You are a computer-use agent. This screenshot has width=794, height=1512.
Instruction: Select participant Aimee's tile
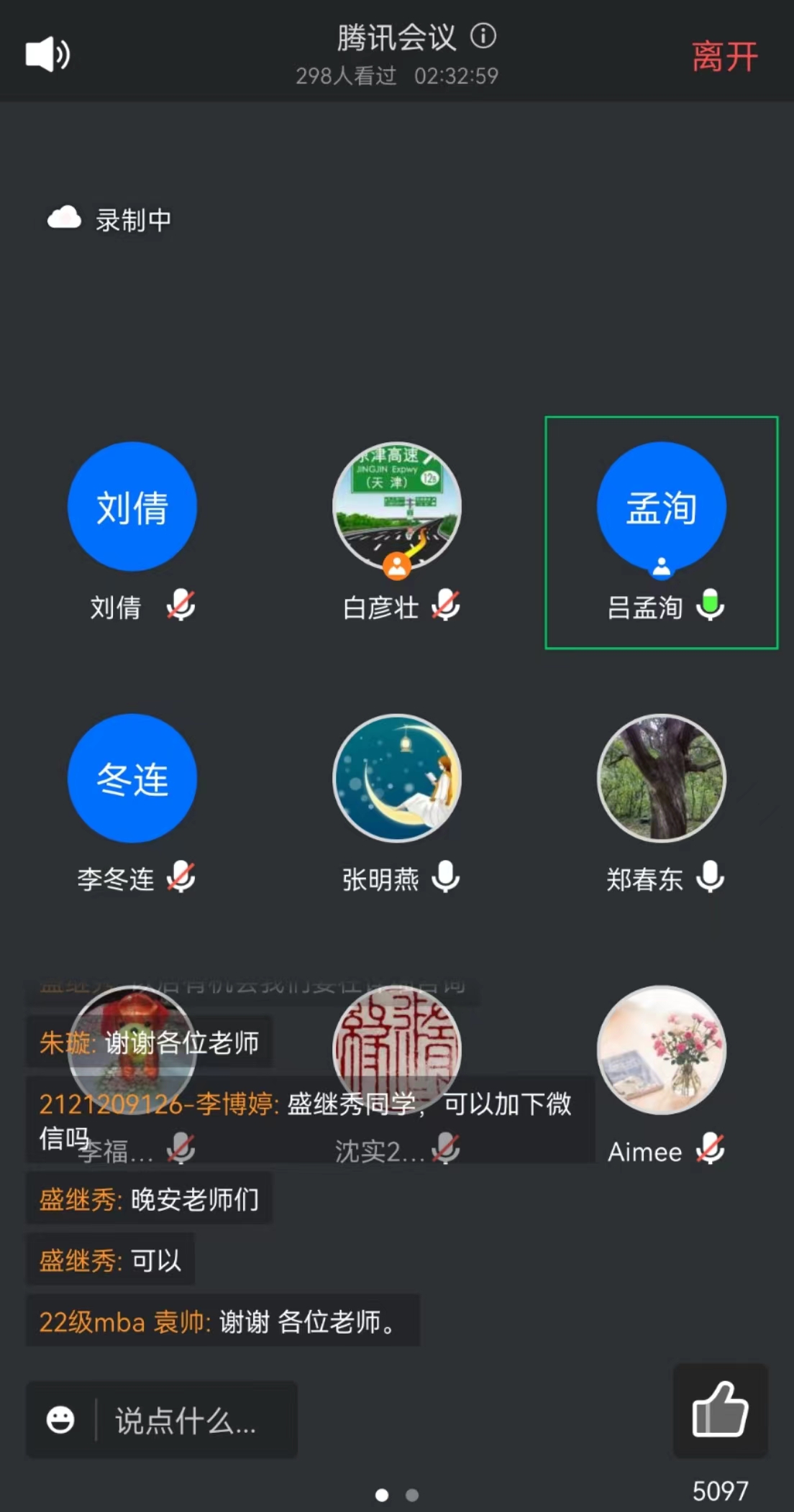[662, 1051]
